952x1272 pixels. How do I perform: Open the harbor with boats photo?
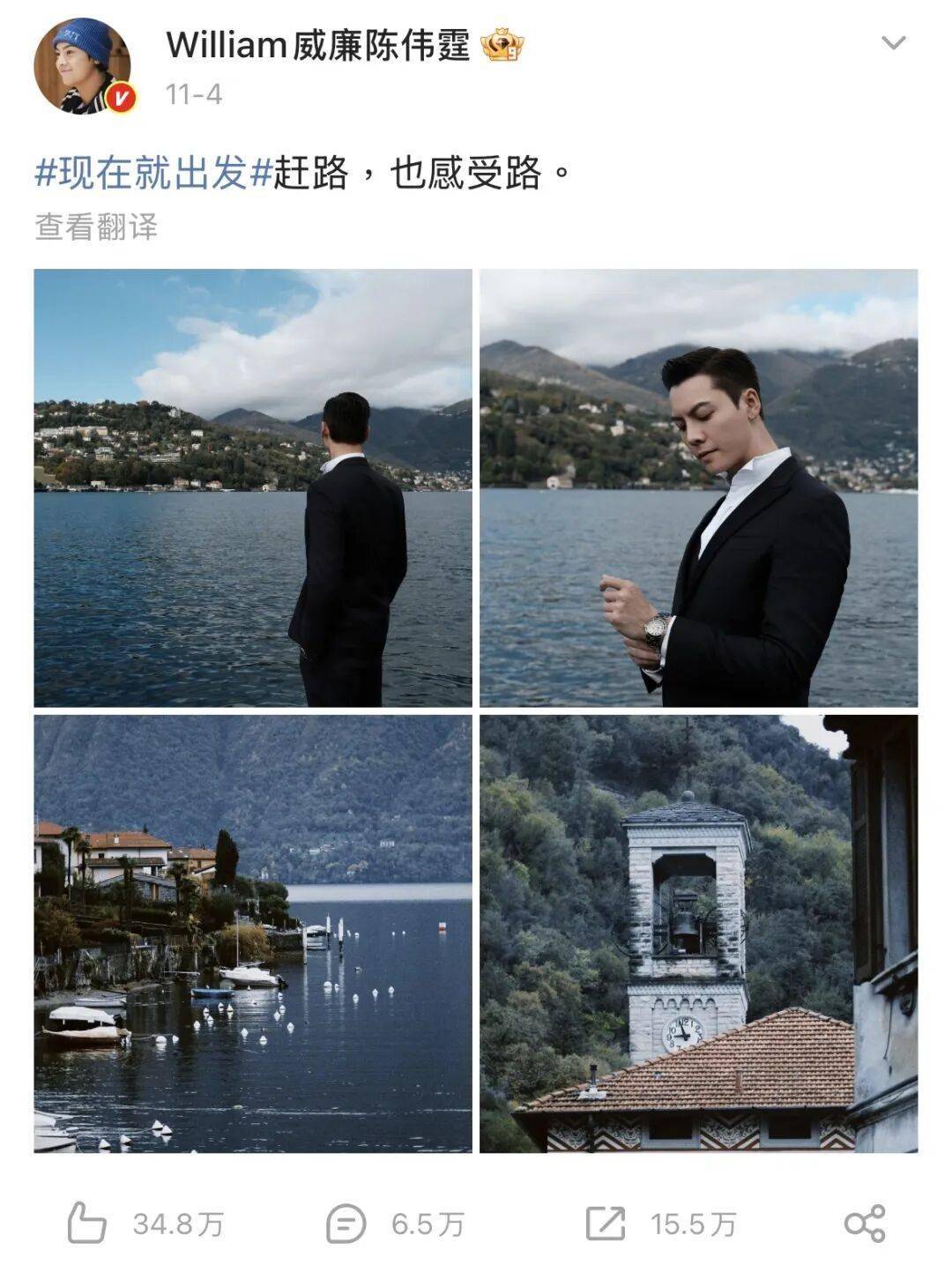(253, 934)
